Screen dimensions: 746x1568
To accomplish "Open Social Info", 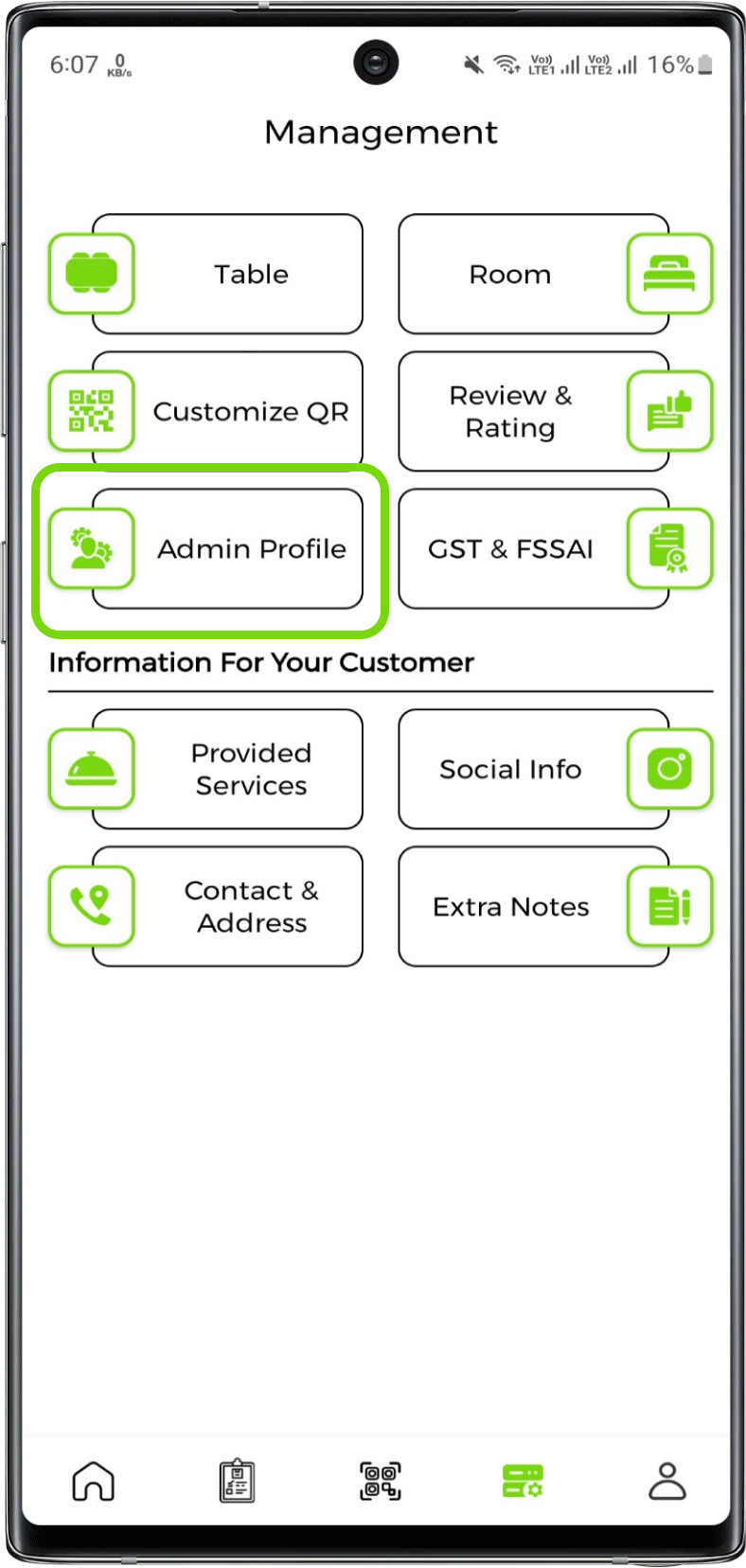I will (x=533, y=769).
